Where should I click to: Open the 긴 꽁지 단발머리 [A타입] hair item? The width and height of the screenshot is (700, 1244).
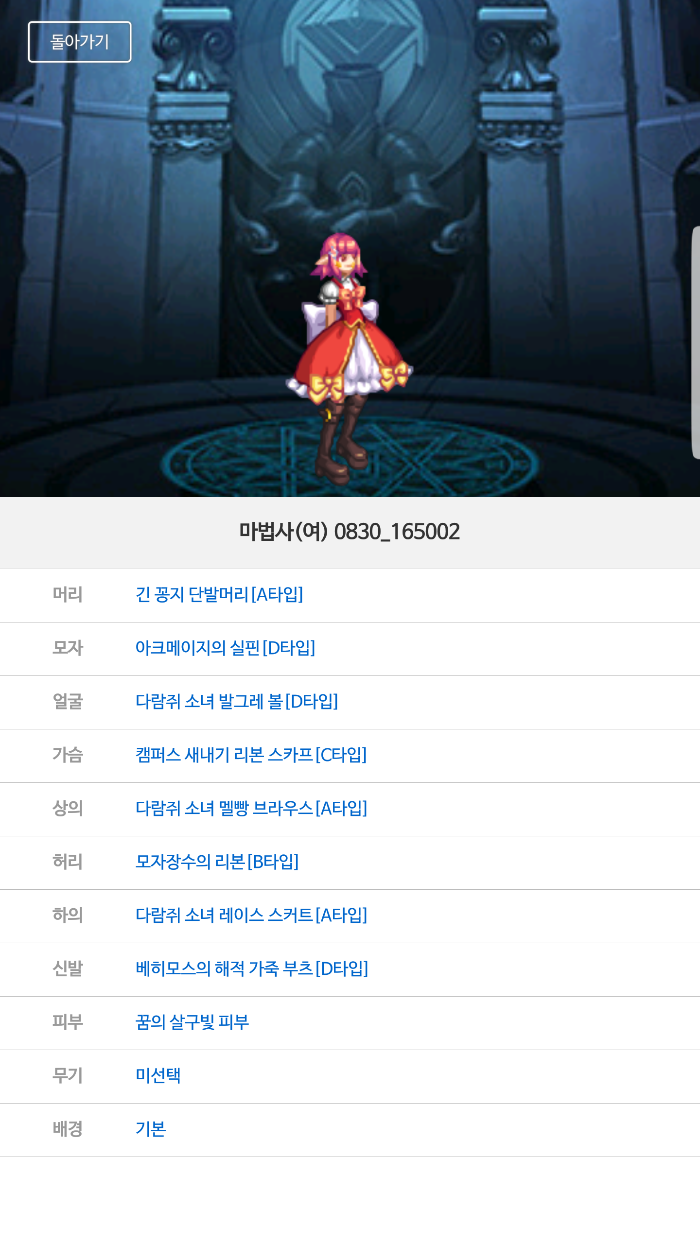point(219,595)
